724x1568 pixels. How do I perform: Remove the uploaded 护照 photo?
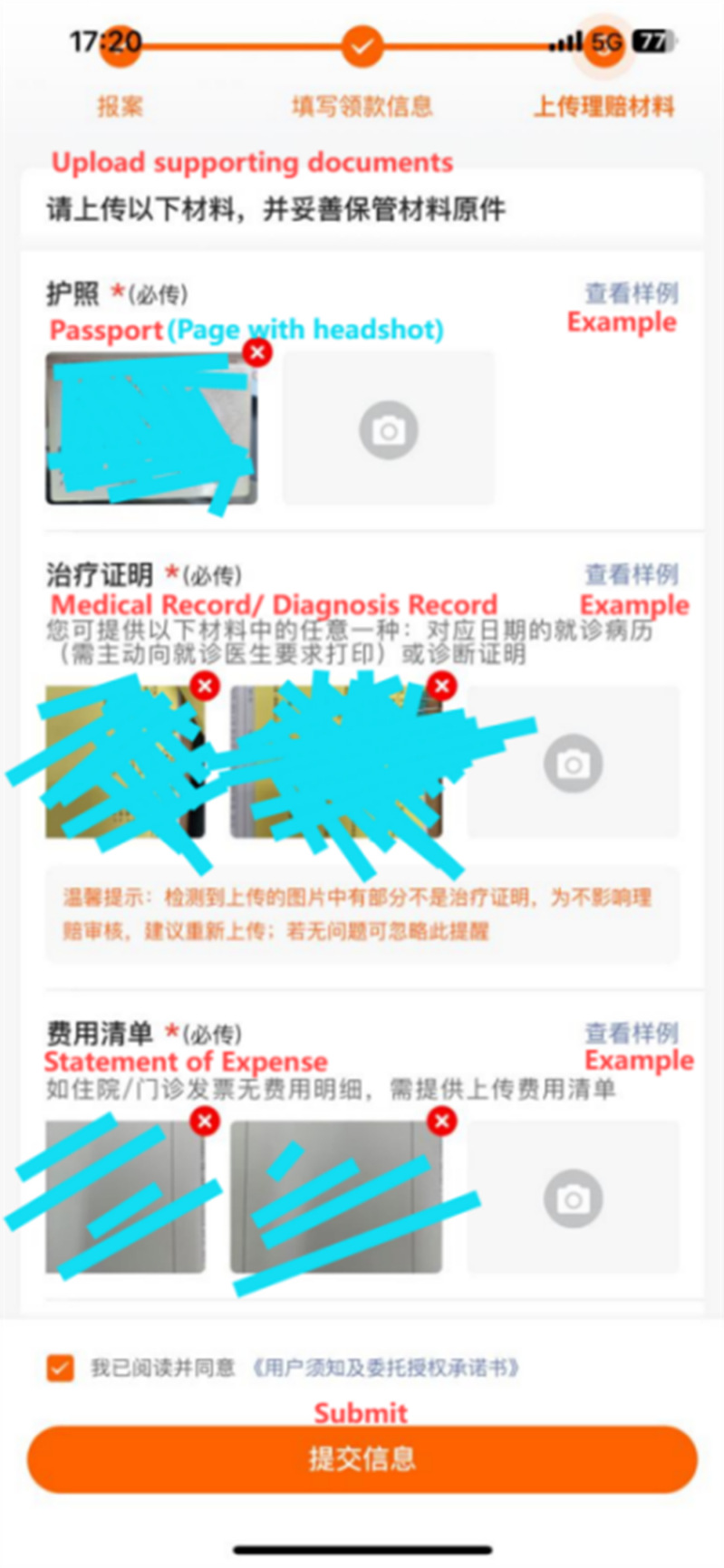click(258, 351)
